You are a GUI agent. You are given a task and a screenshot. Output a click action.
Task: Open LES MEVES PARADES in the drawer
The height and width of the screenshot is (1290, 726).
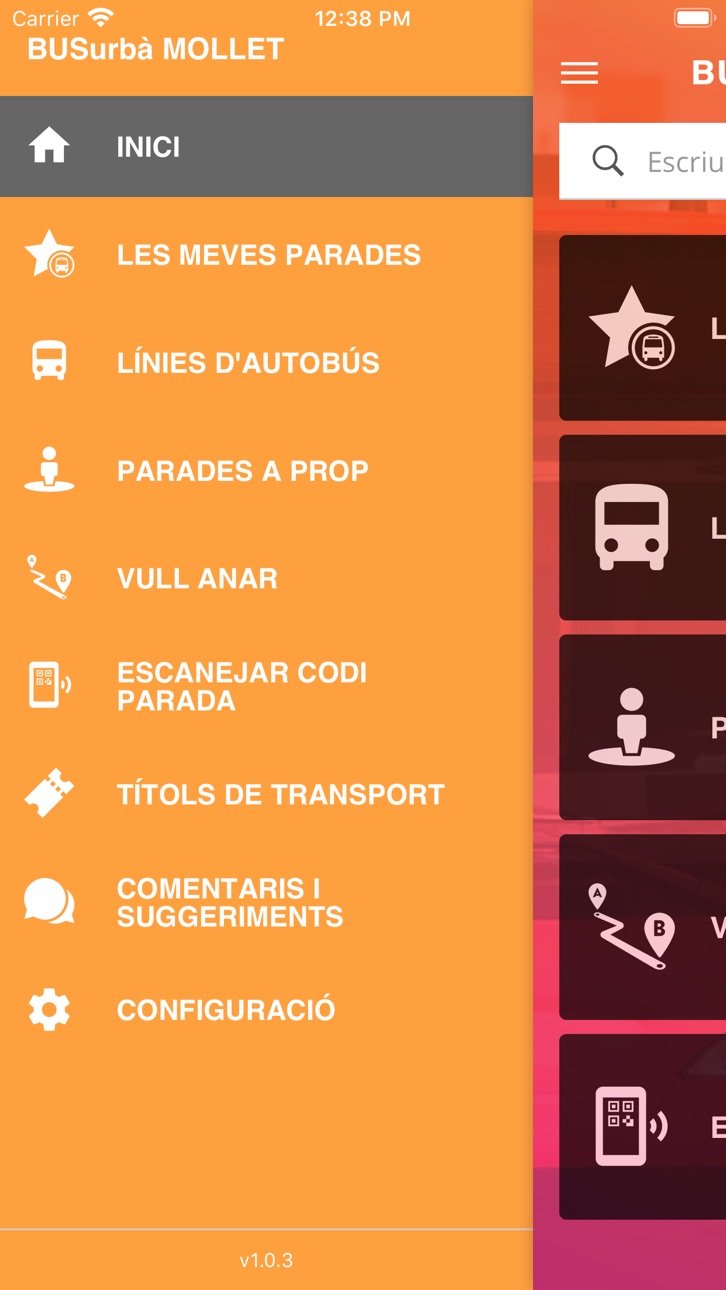[x=266, y=254]
